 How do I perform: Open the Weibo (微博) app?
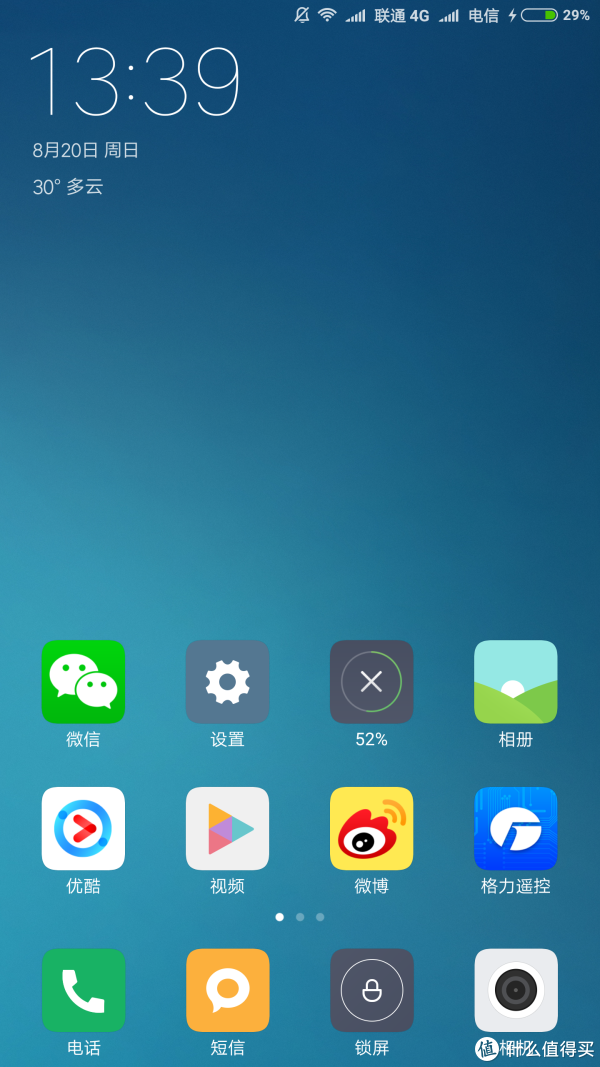(x=371, y=828)
